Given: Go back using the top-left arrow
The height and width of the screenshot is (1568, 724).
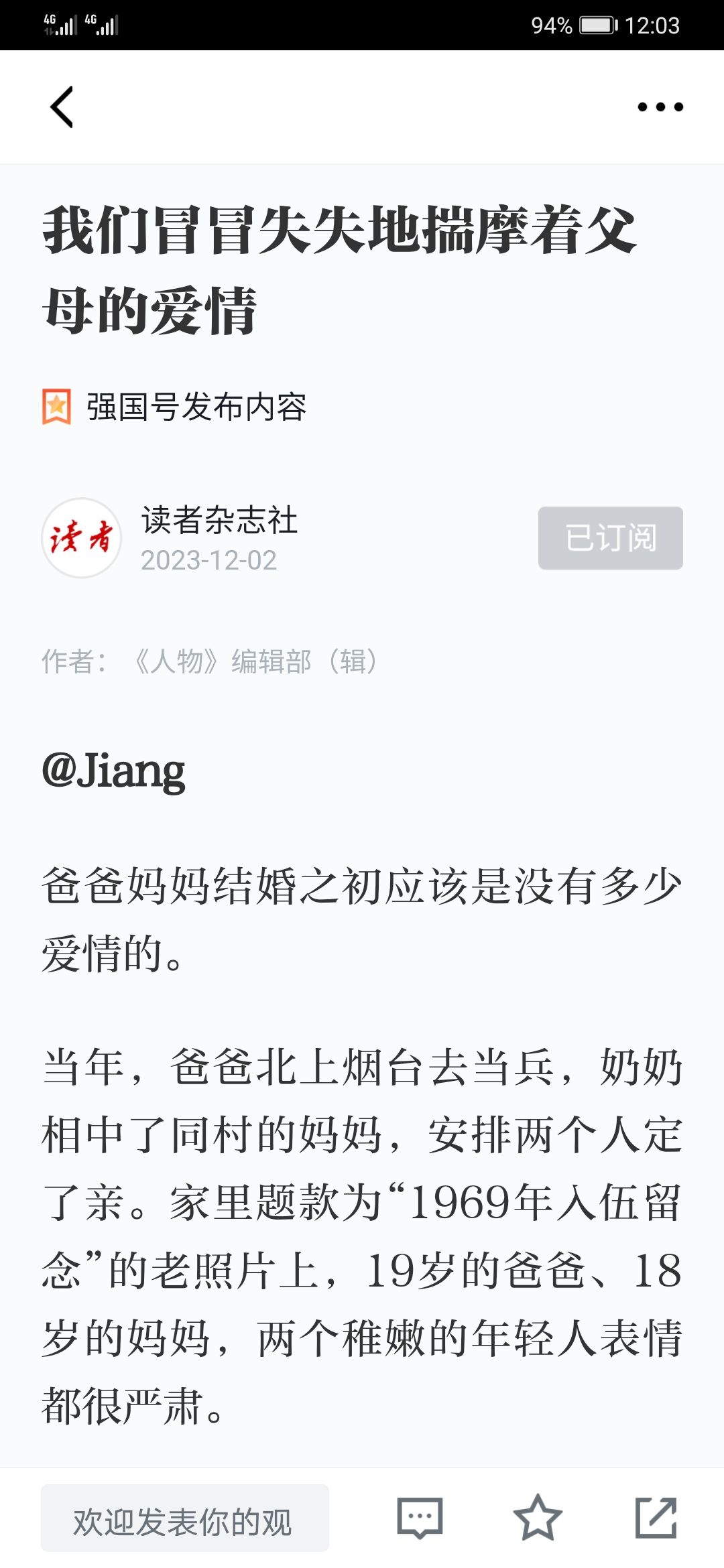Looking at the screenshot, I should pos(62,107).
